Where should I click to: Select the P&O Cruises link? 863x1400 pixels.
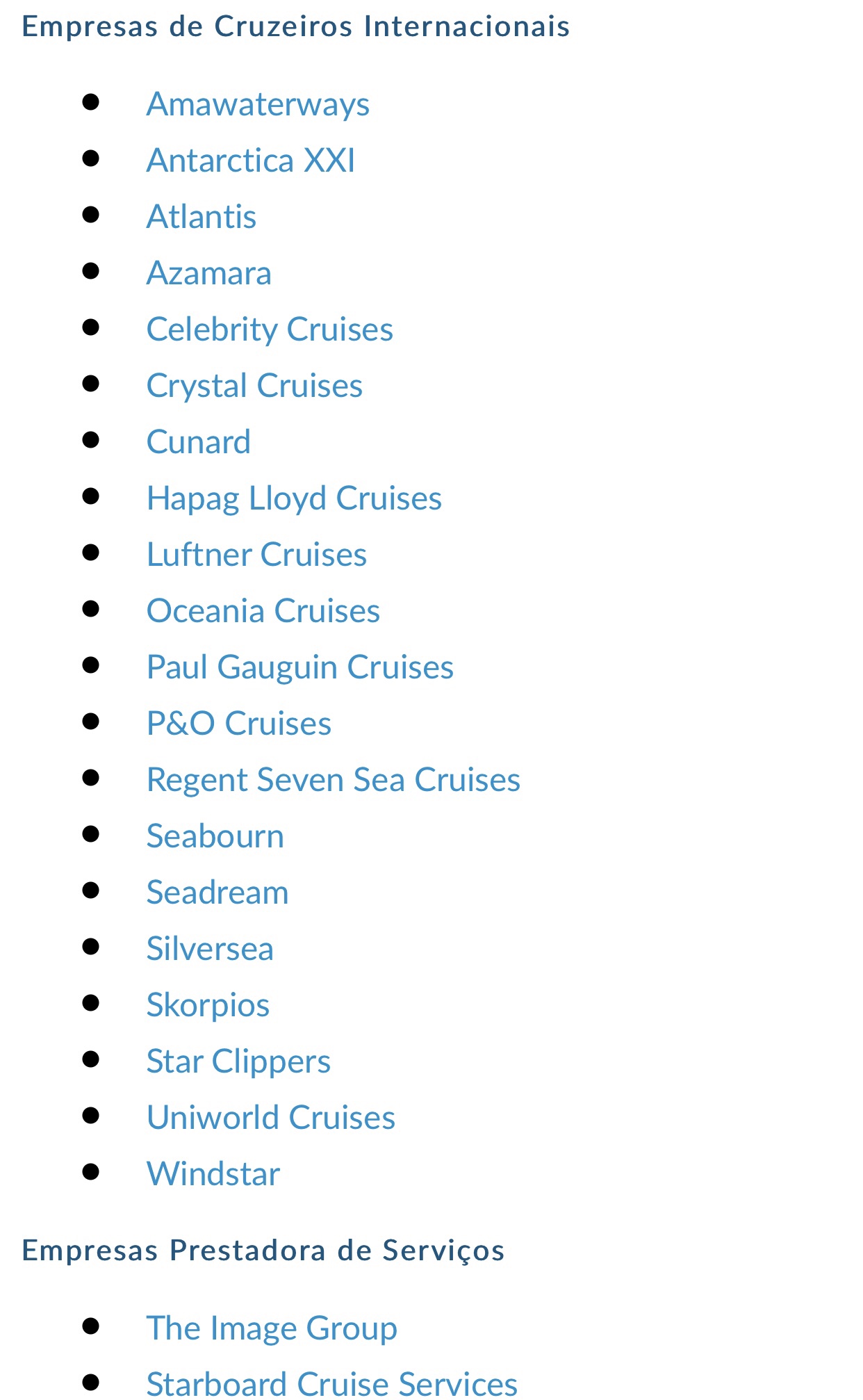coord(239,724)
